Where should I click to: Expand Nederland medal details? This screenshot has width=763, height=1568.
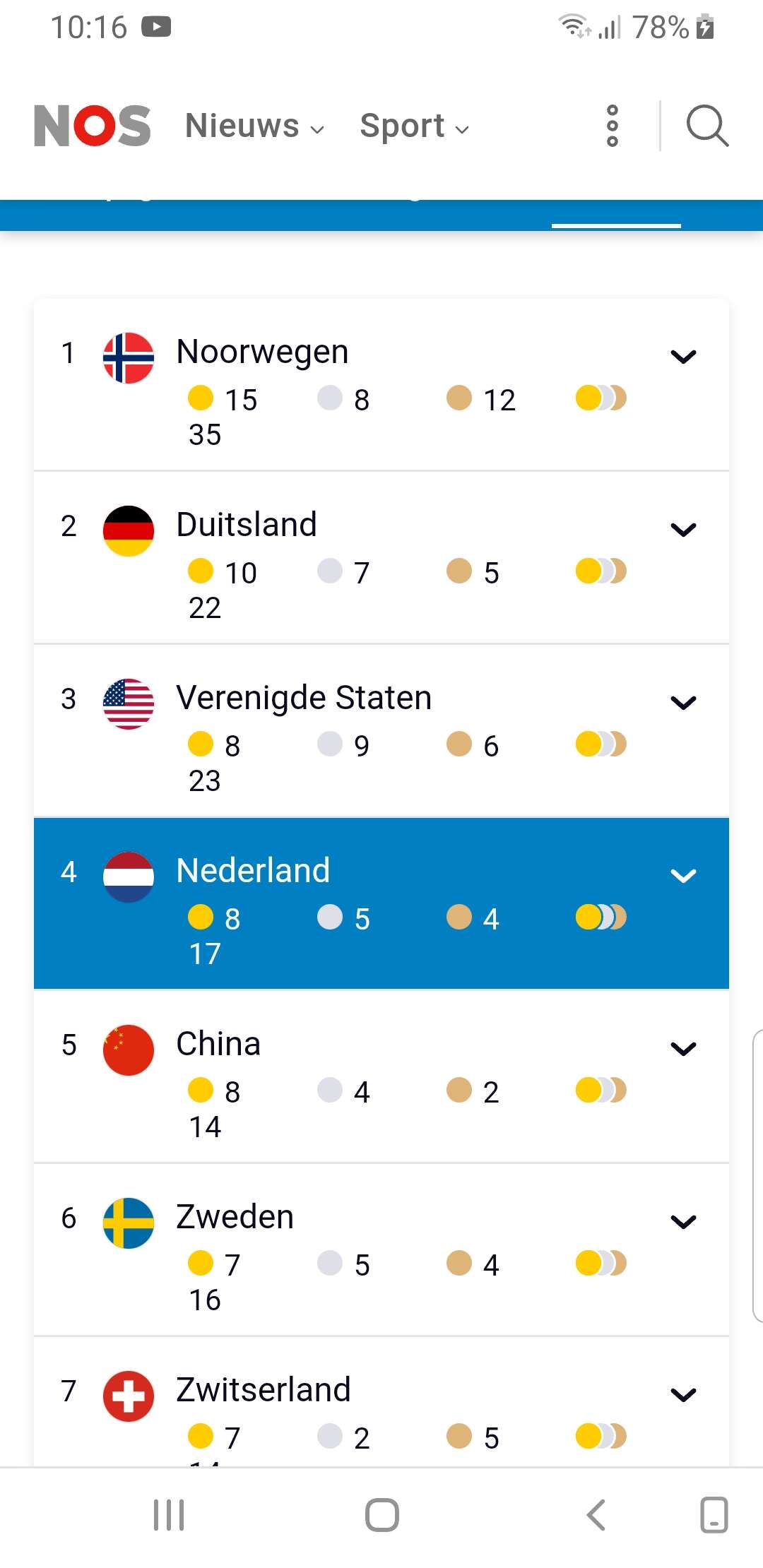click(683, 875)
